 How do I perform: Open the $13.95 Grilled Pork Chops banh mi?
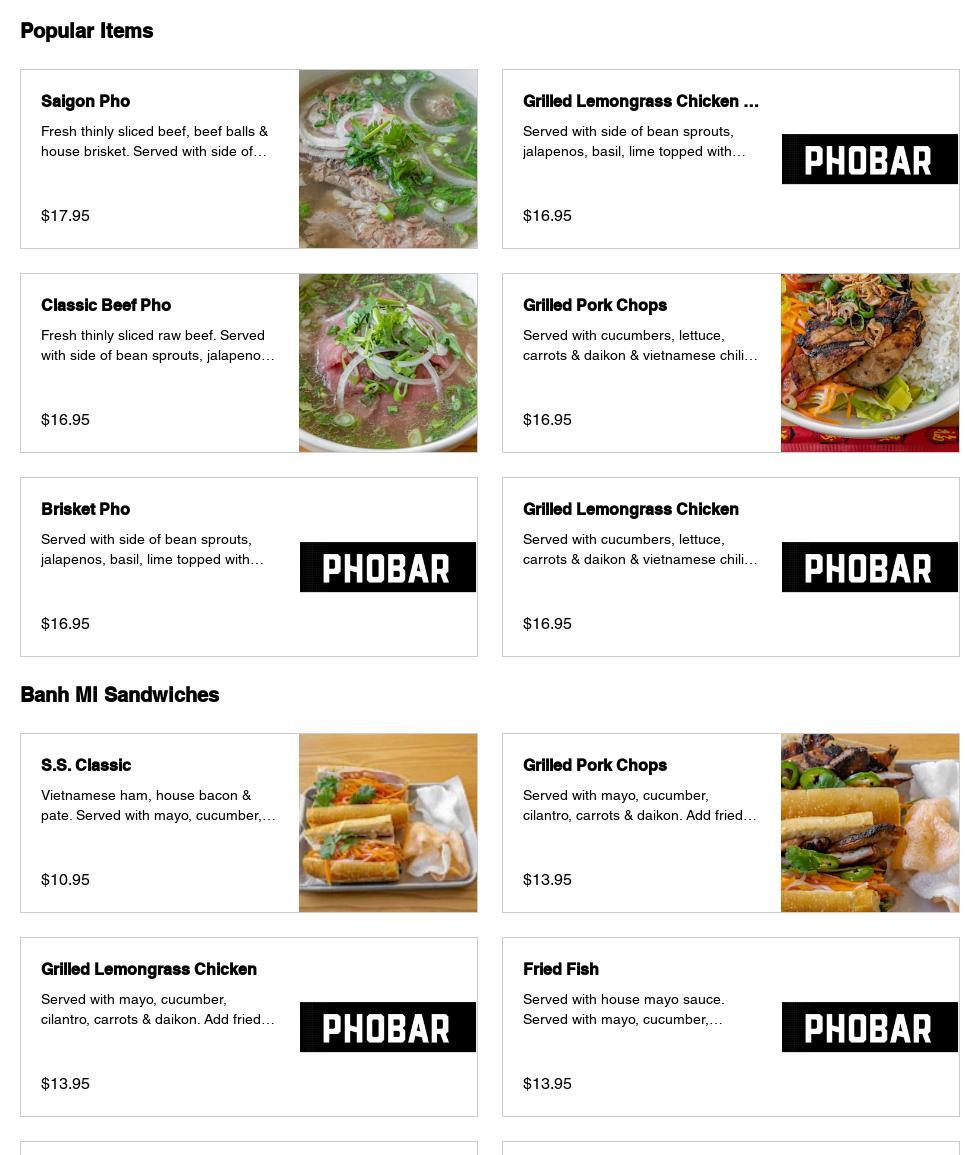[x=730, y=823]
